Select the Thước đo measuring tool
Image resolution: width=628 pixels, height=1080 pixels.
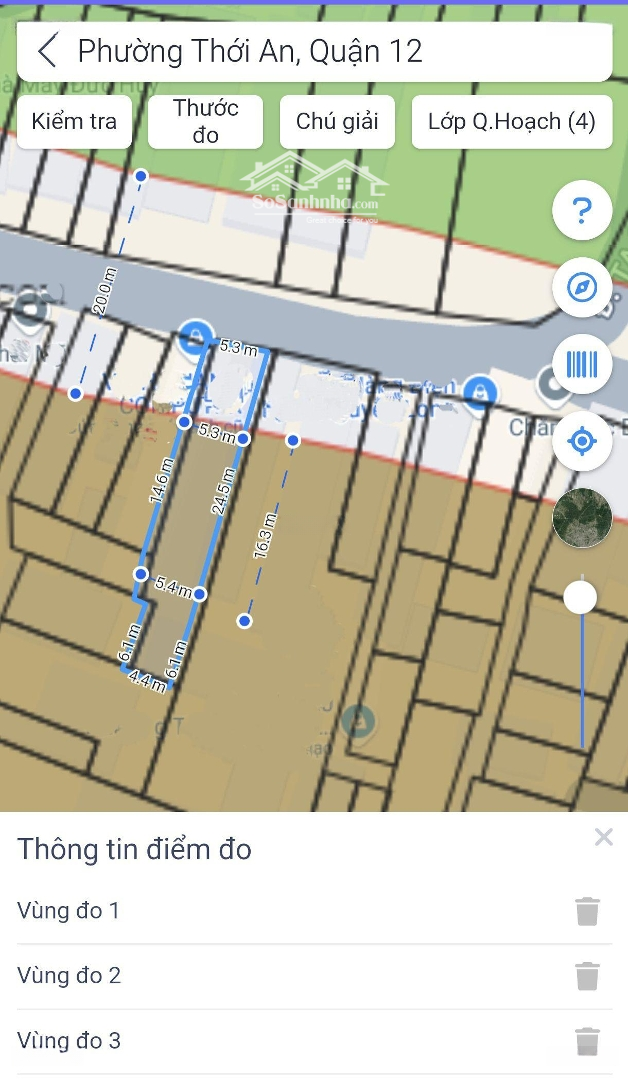(205, 122)
